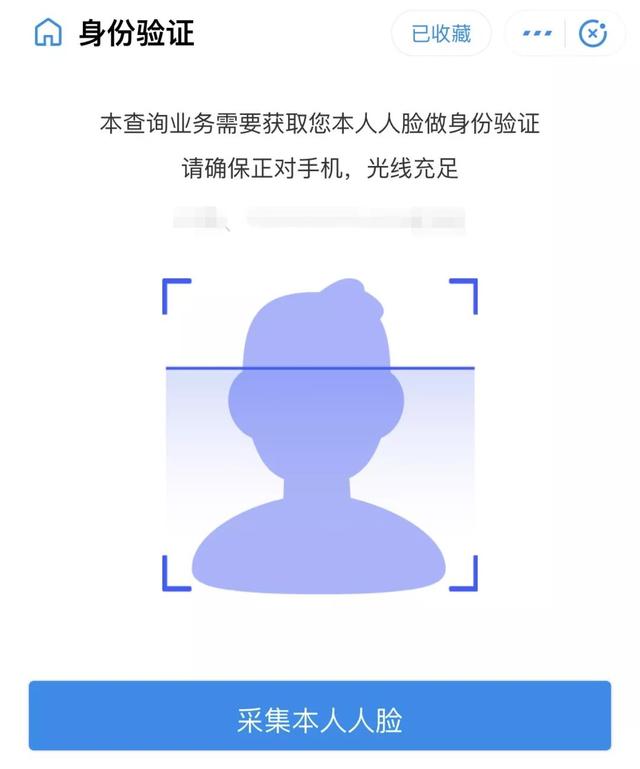Tap the 已收藏 favorited button
This screenshot has width=640, height=769.
pyautogui.click(x=441, y=33)
